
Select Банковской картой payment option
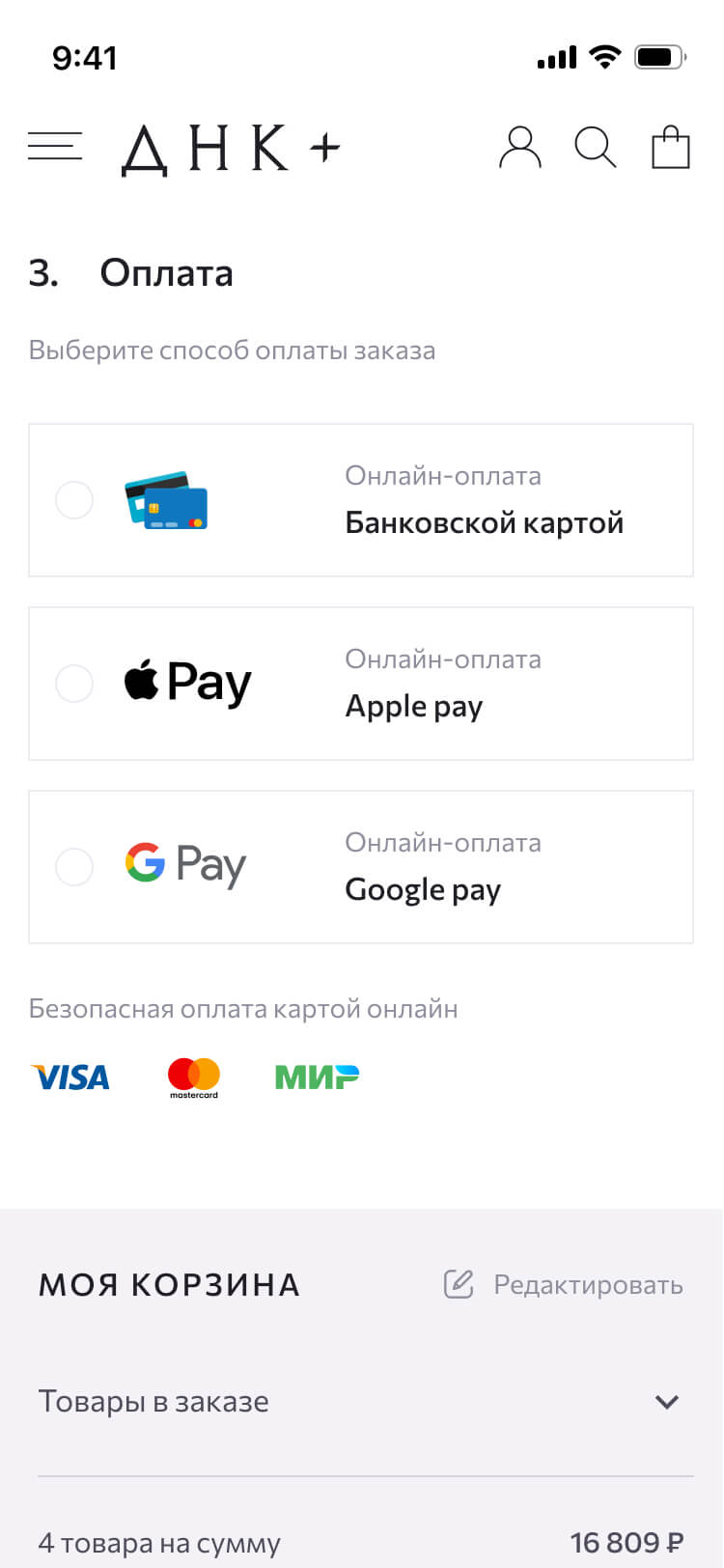(x=74, y=500)
